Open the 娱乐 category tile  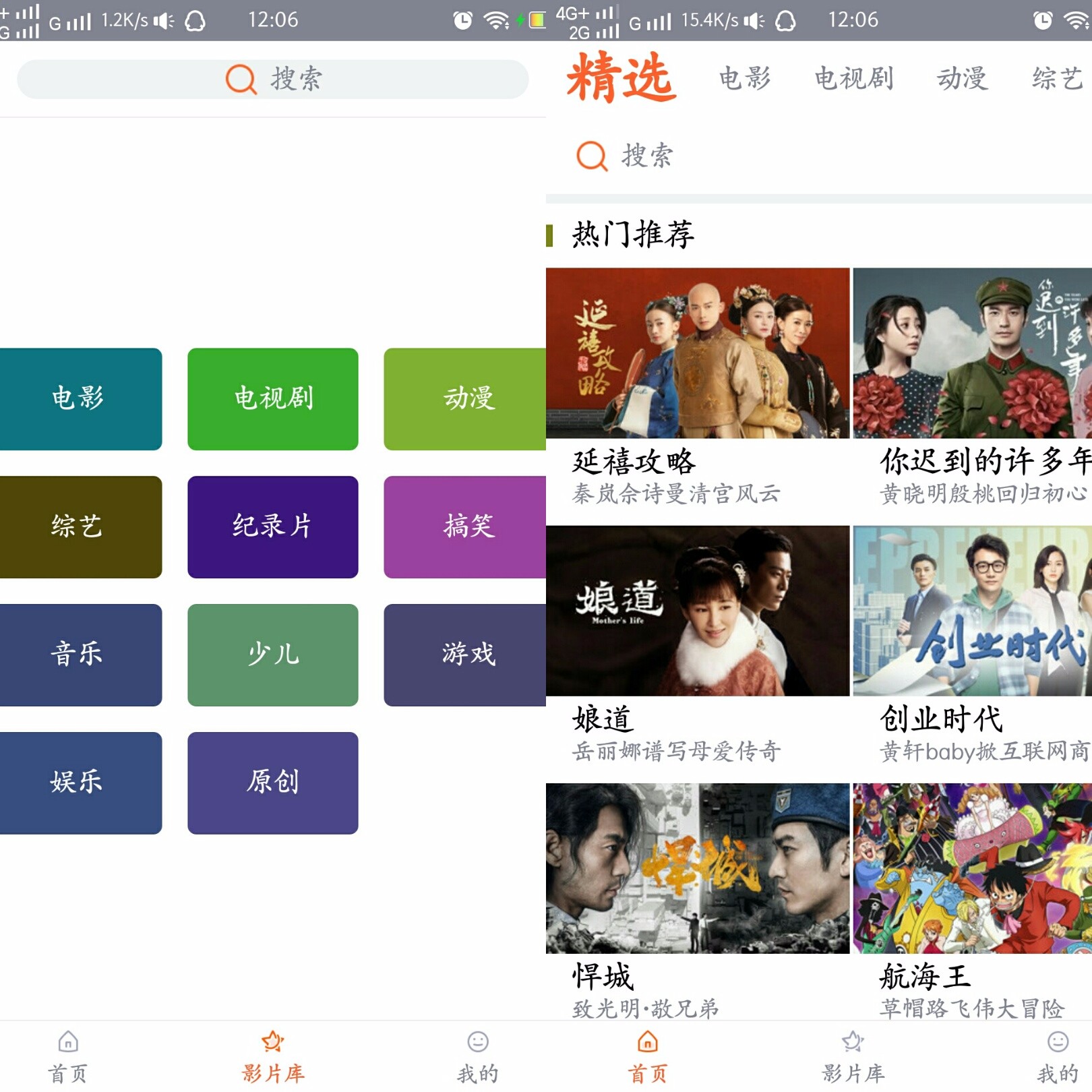(x=80, y=783)
